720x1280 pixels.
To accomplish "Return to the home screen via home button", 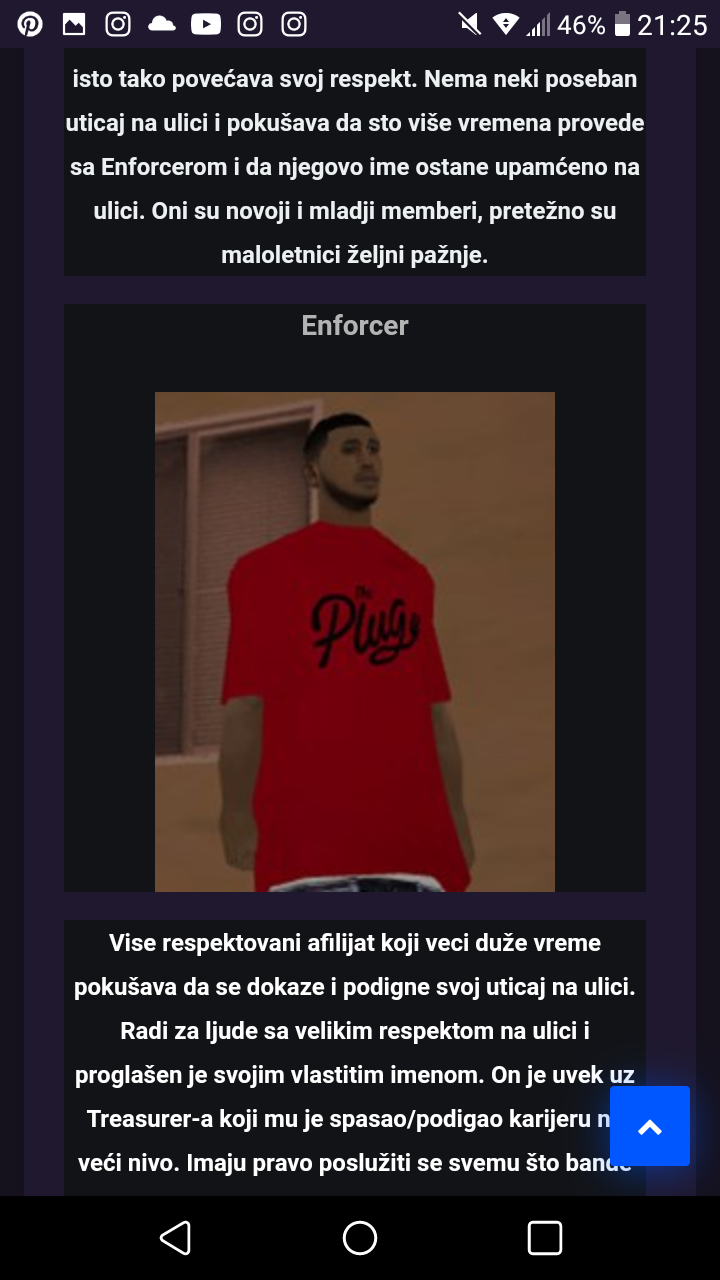I will tap(360, 1238).
